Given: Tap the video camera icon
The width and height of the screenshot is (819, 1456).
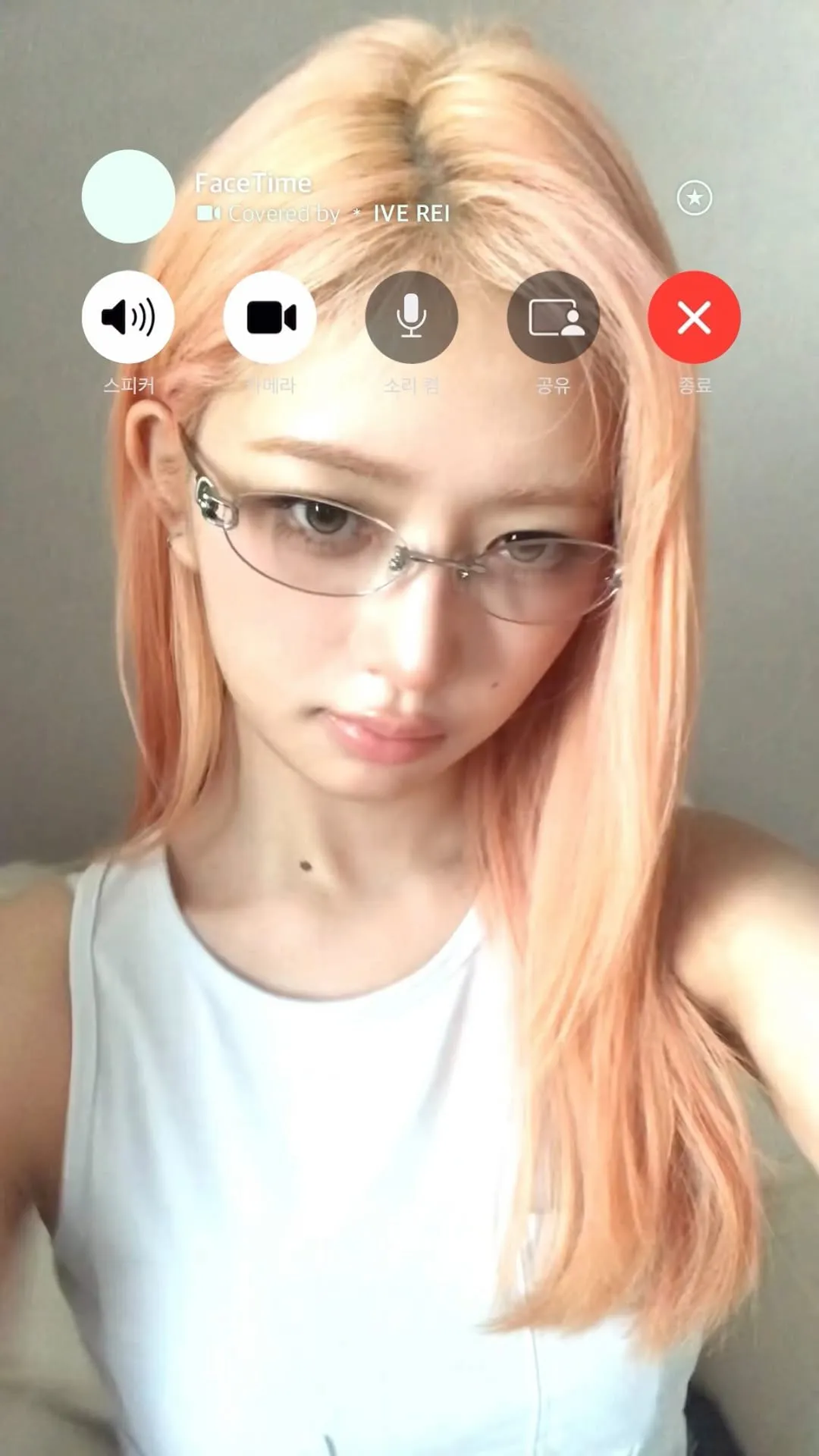Looking at the screenshot, I should pyautogui.click(x=269, y=317).
